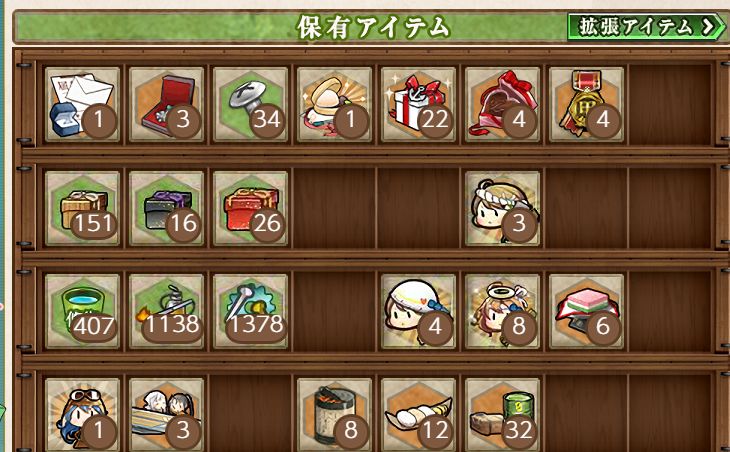
Task: Select the medal item with count 4
Action: [x=585, y=105]
